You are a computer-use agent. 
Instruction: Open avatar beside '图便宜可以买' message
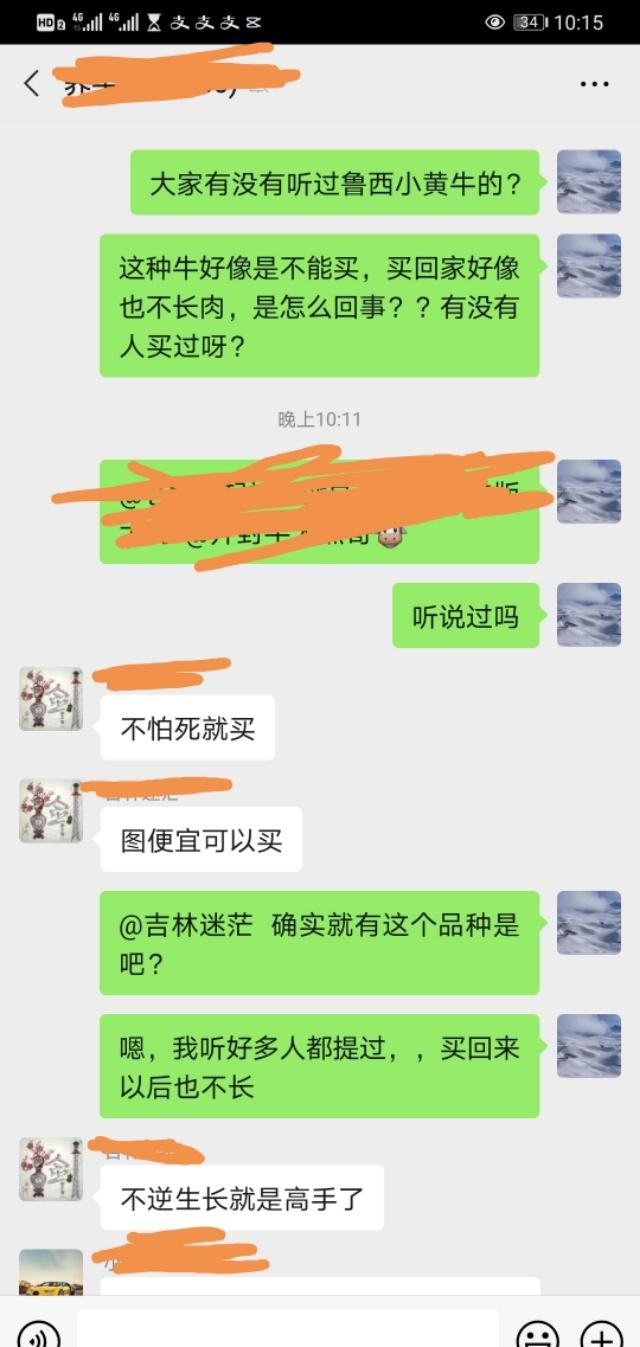(x=51, y=811)
